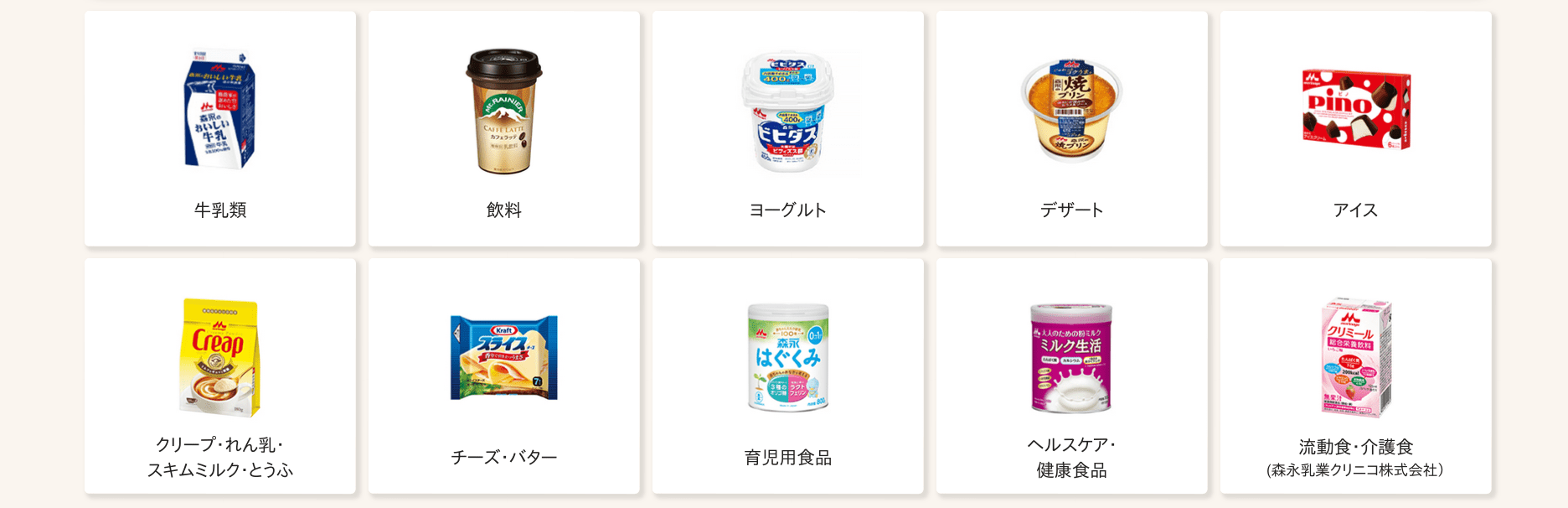Select the 飲料 product category

tap(503, 128)
